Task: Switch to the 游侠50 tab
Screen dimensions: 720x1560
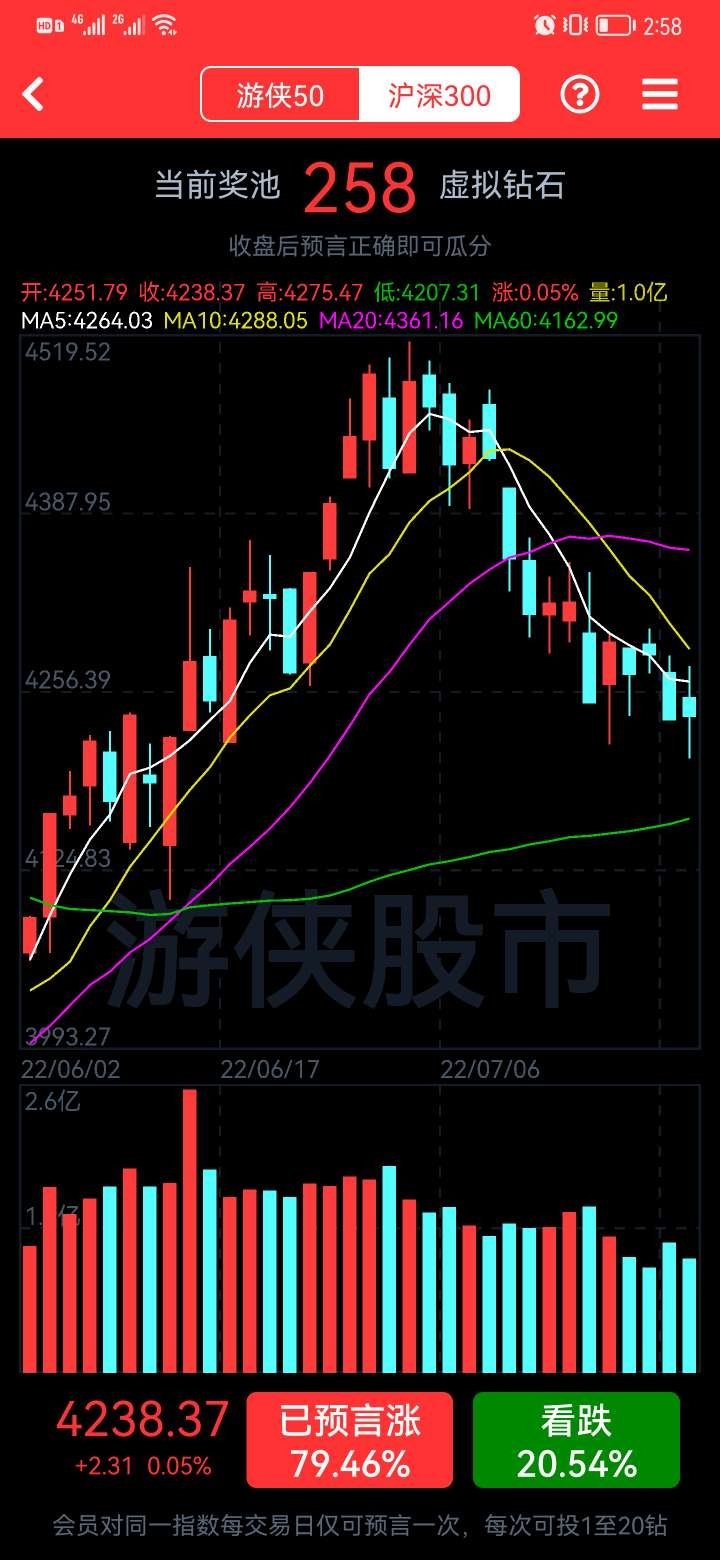Action: tap(280, 95)
